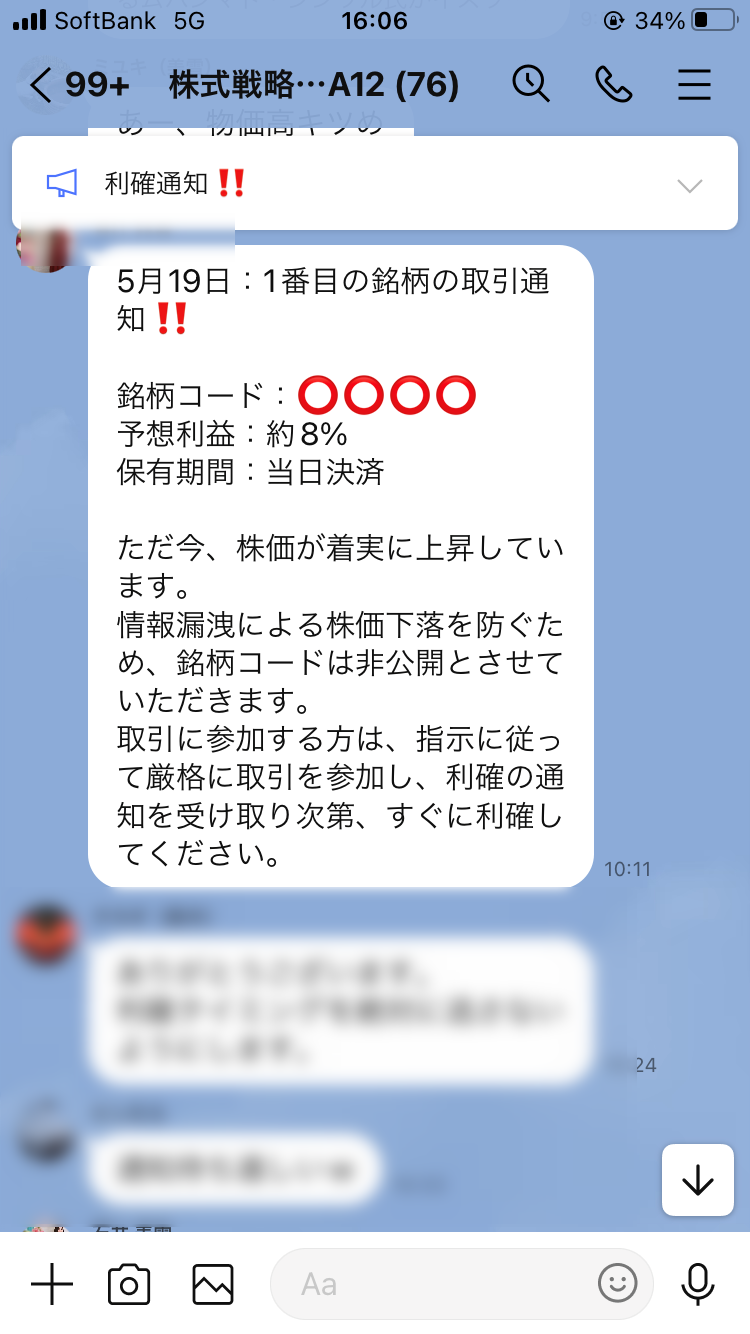Viewport: 750px width, 1334px height.
Task: Open the camera to take a photo
Action: [x=129, y=1283]
